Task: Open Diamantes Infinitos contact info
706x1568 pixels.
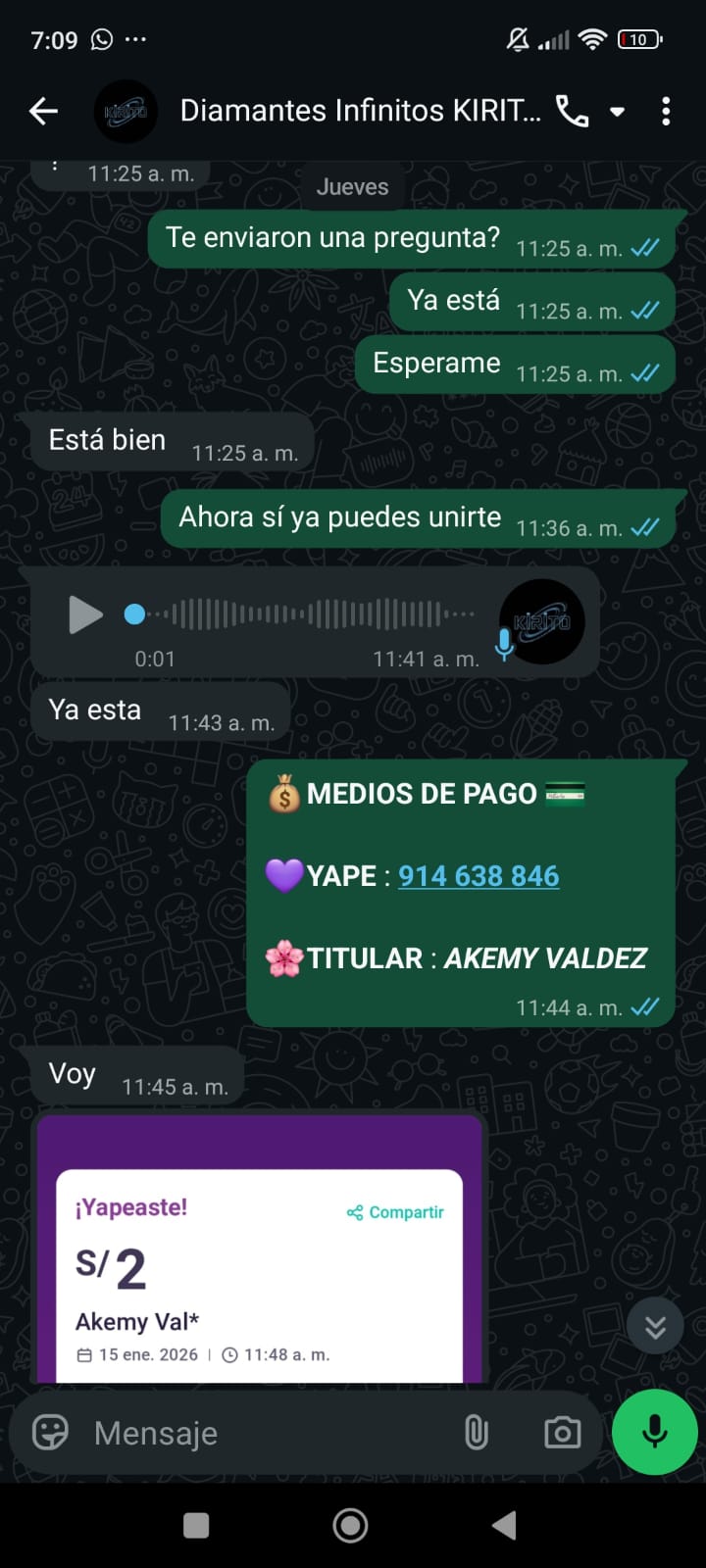Action: point(359,112)
